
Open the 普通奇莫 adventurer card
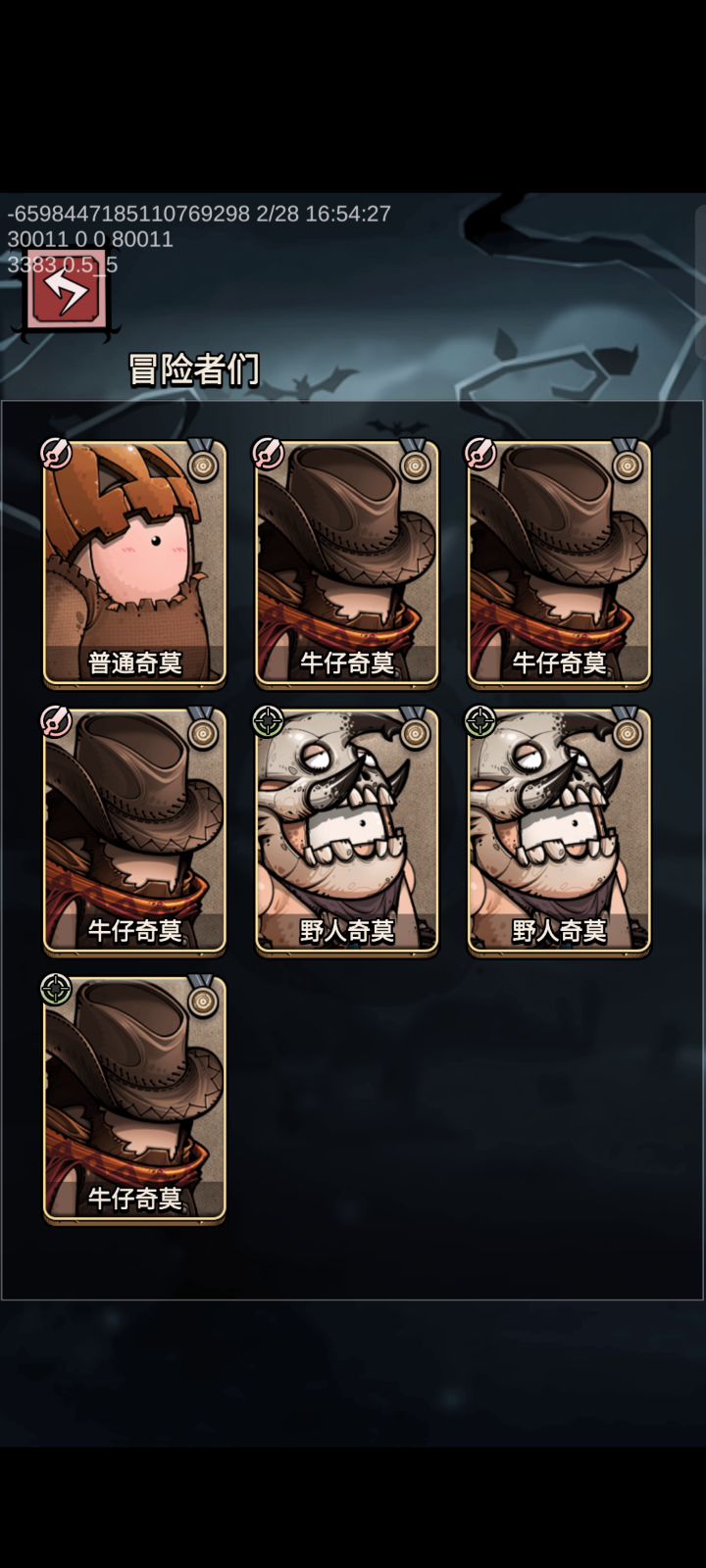coord(134,563)
